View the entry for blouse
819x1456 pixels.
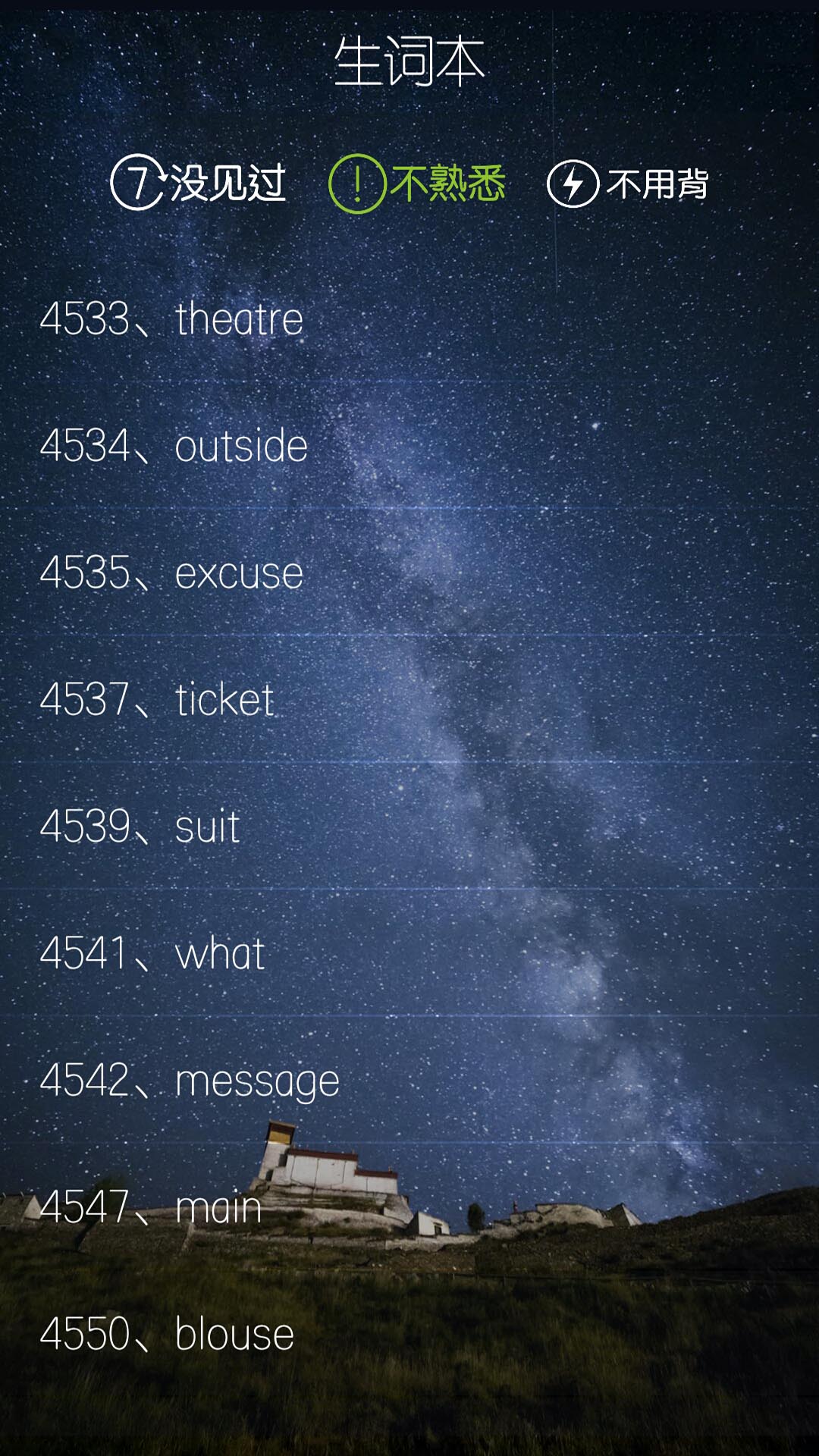(167, 1335)
